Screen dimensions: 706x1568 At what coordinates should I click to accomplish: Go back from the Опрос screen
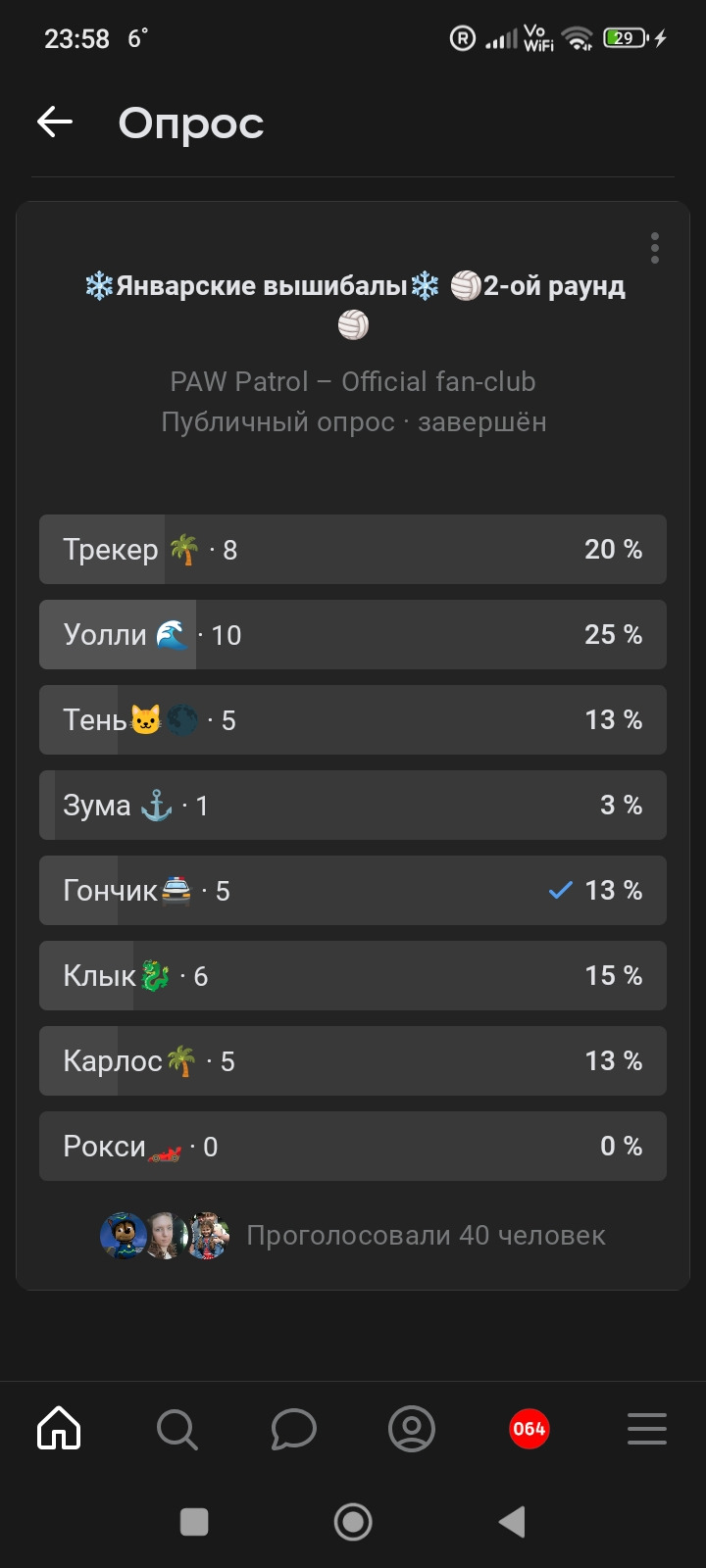pos(55,122)
